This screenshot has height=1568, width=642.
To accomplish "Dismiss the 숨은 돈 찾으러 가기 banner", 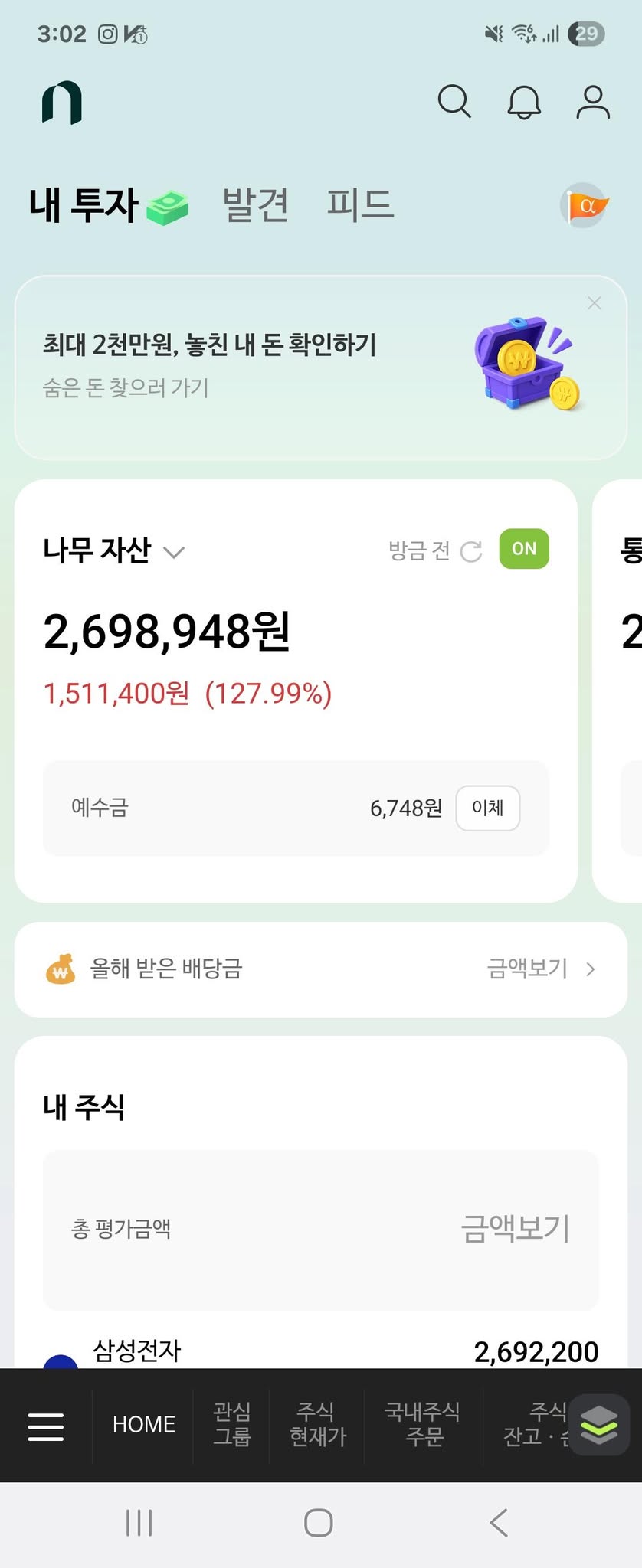I will 594,303.
